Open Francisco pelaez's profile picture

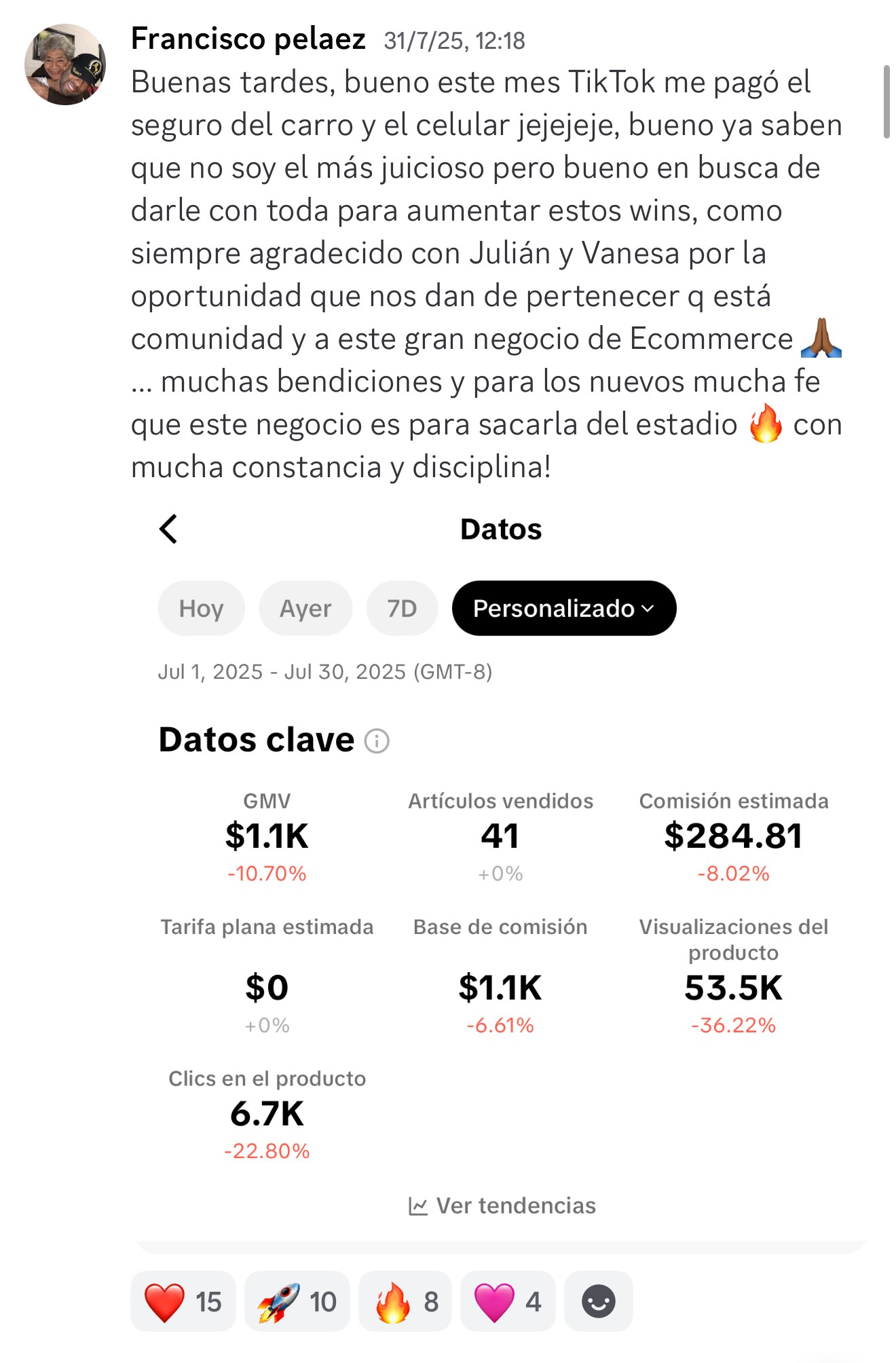click(x=65, y=64)
